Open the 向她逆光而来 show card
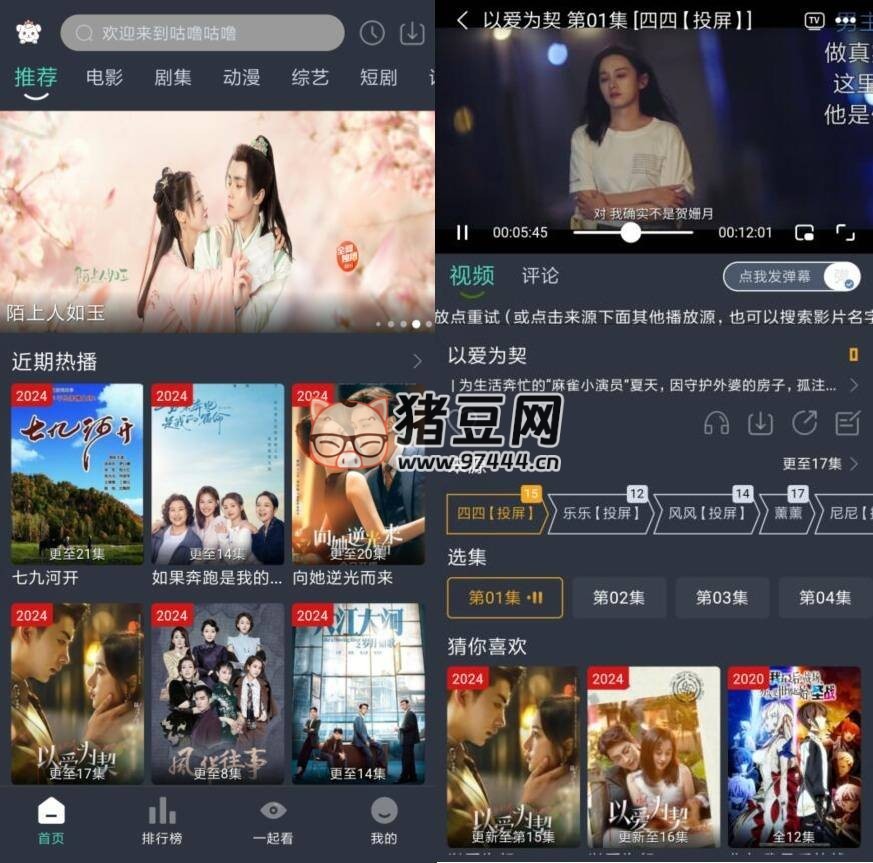 point(357,474)
